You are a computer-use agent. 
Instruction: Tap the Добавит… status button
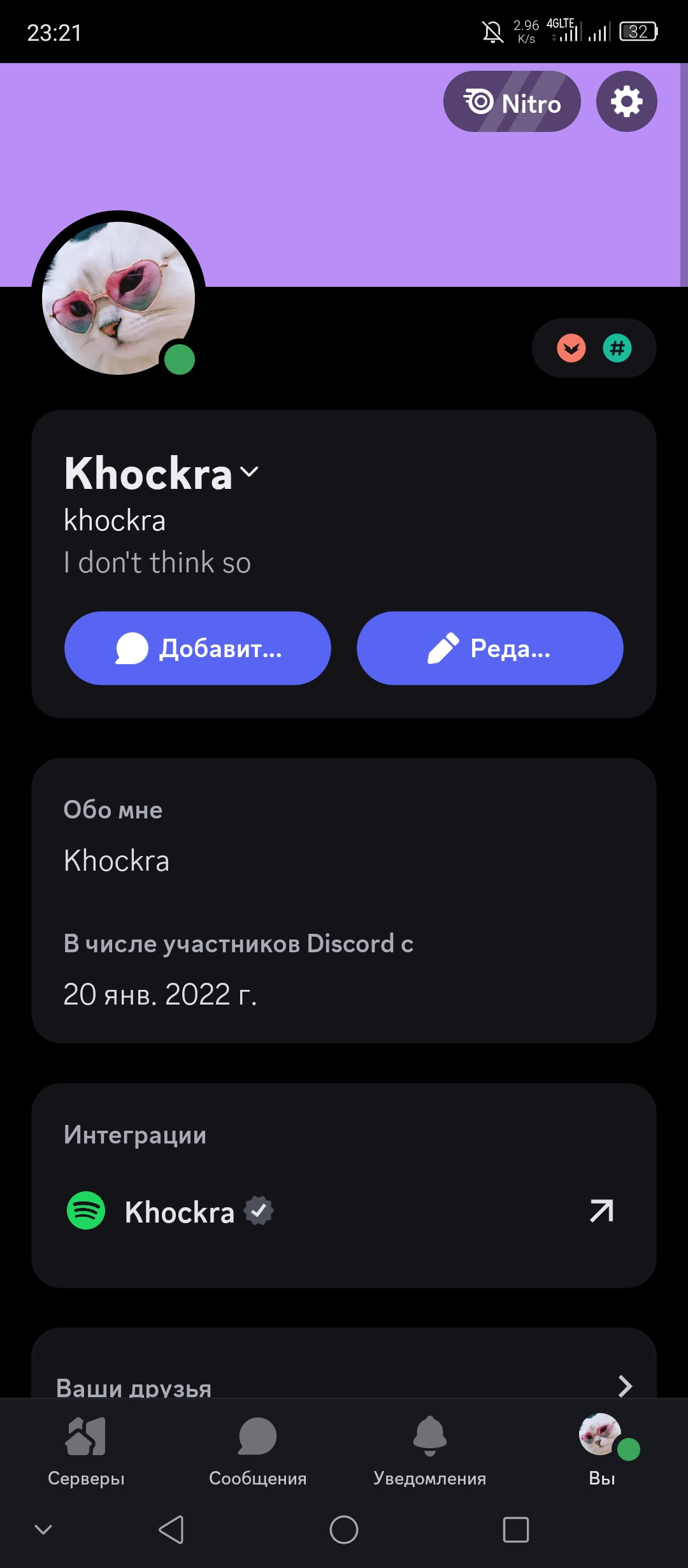[x=197, y=648]
